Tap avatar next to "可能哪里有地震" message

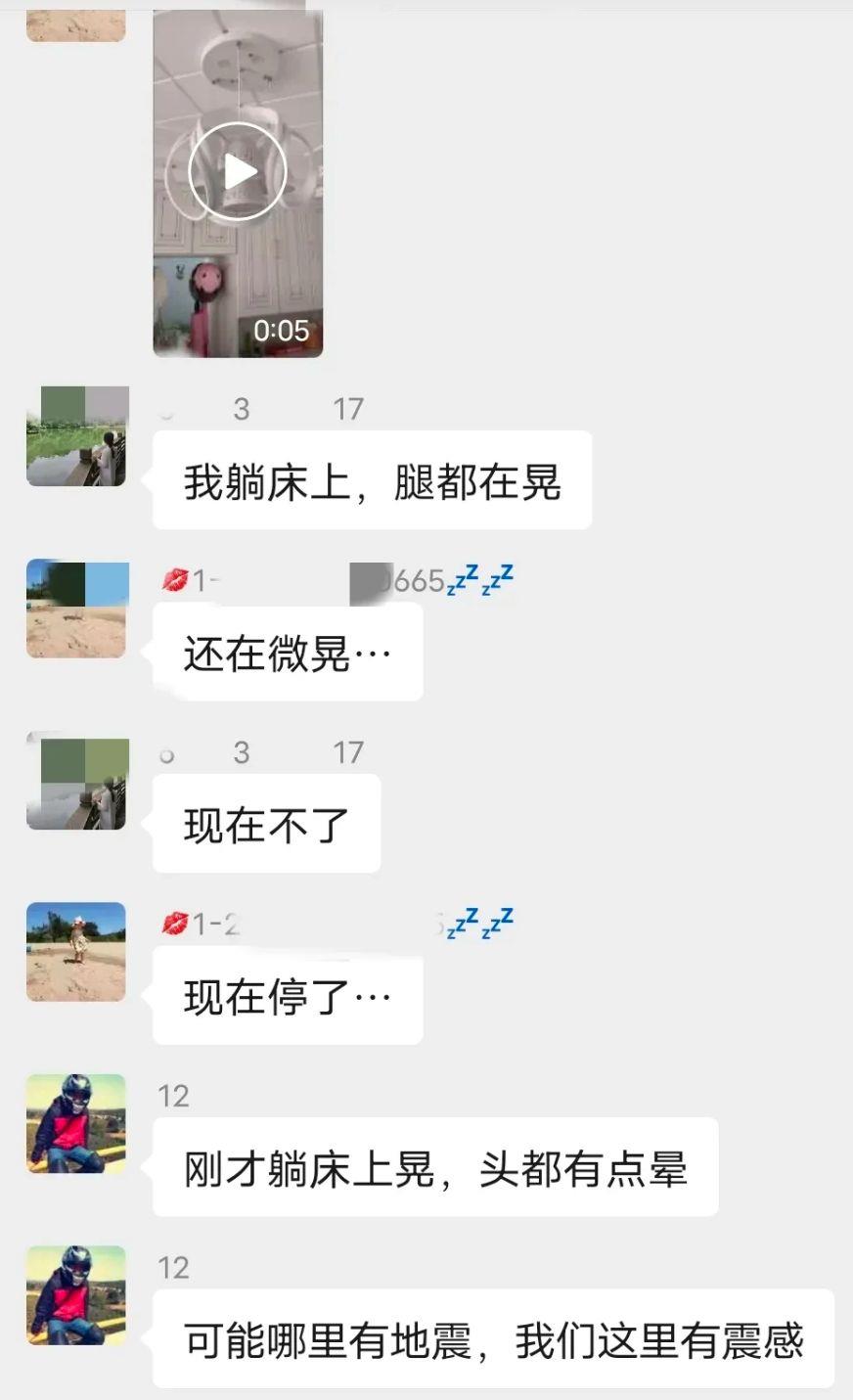pyautogui.click(x=76, y=1295)
